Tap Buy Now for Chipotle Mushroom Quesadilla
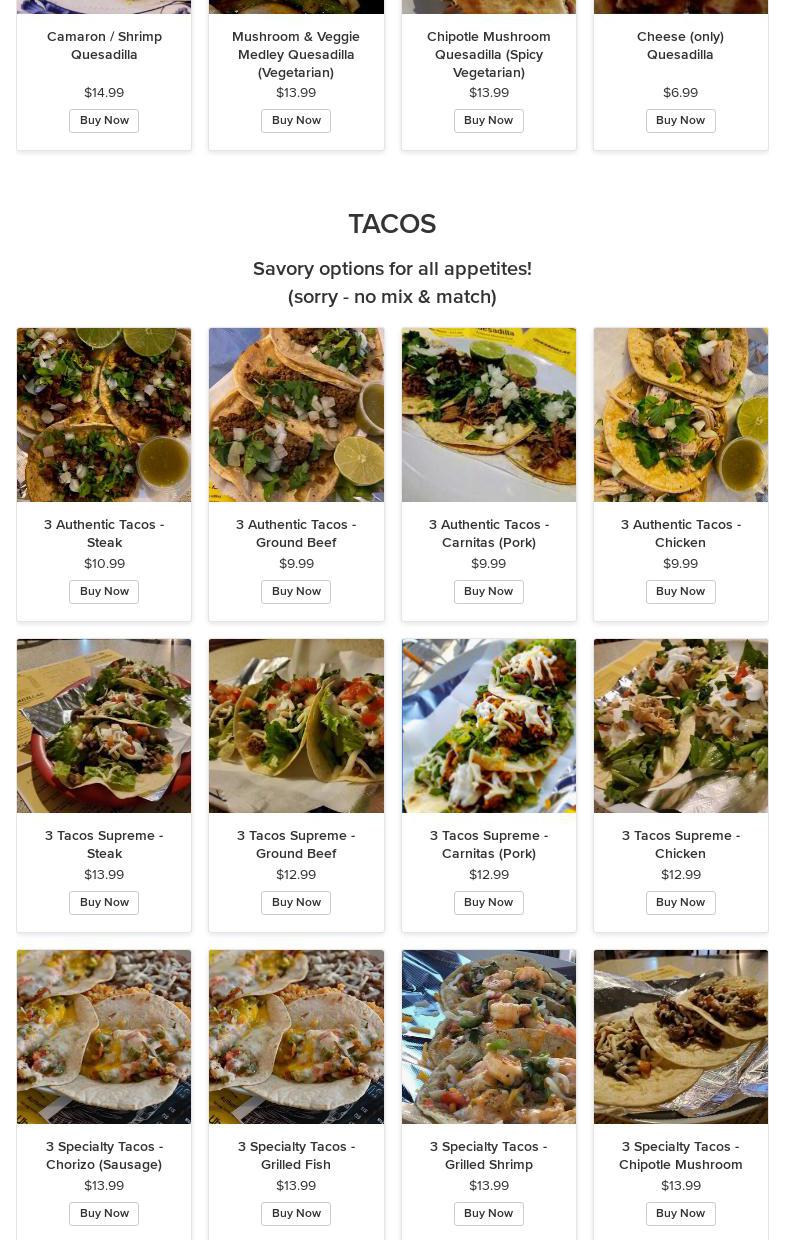Viewport: 785px width, 1240px height. tap(488, 121)
